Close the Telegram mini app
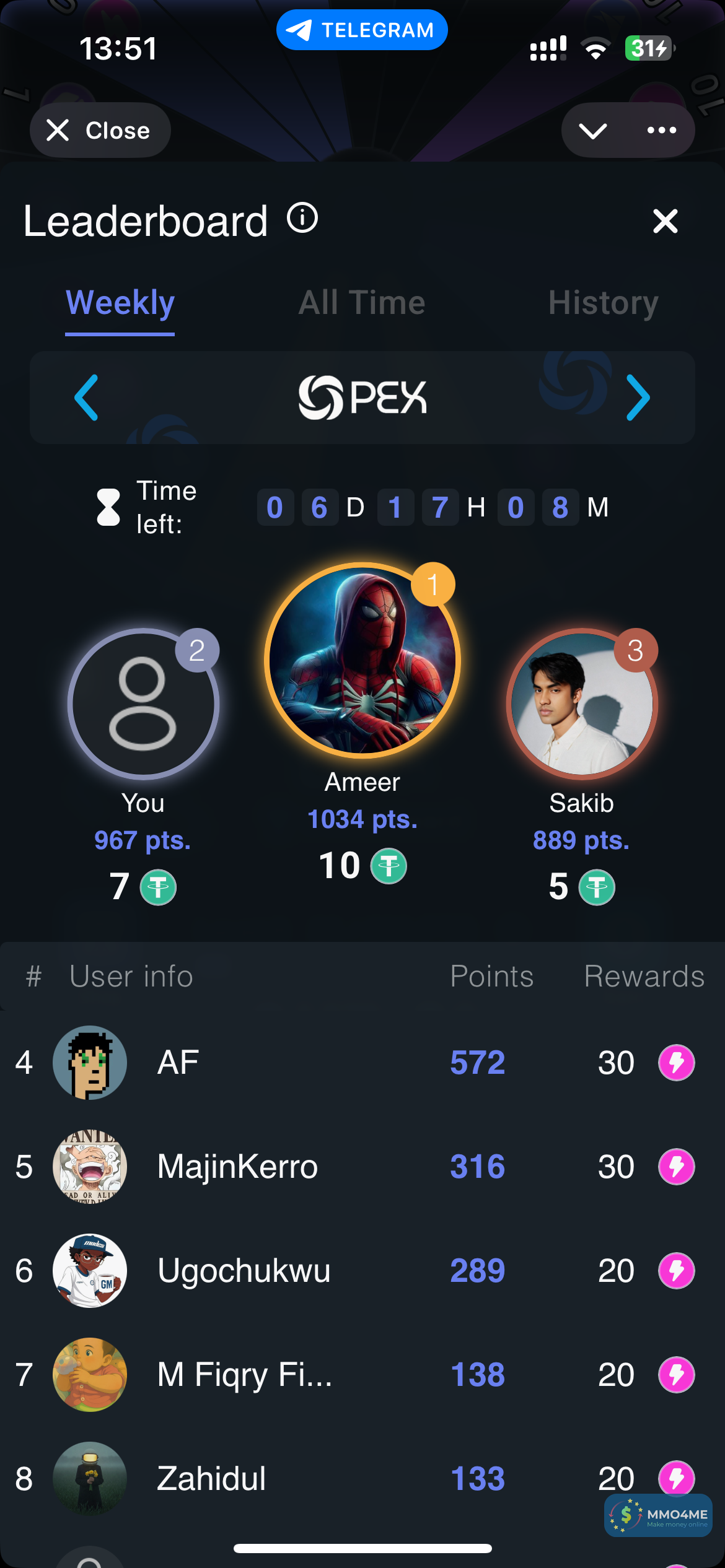The width and height of the screenshot is (725, 1568). [100, 130]
